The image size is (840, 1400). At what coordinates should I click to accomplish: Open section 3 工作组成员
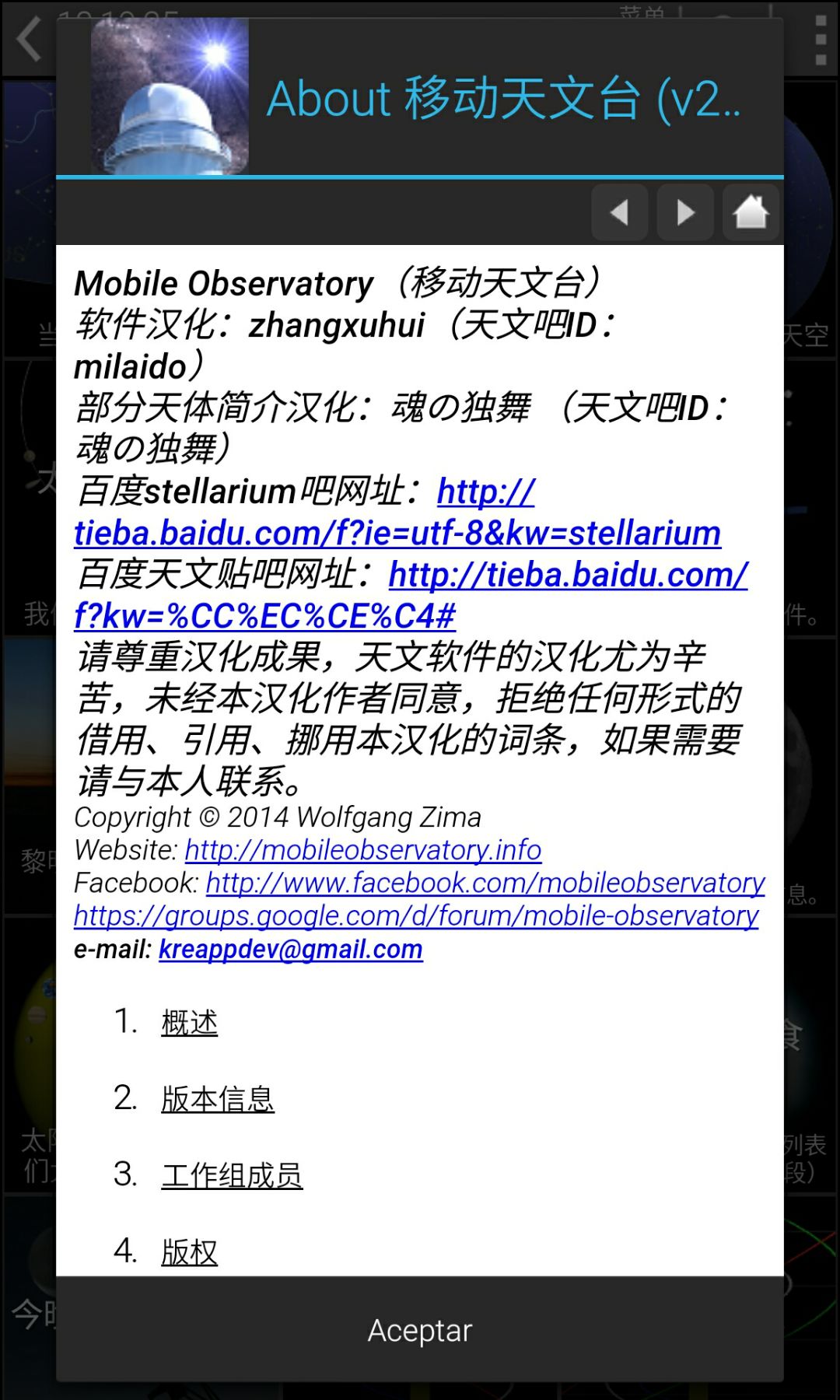[x=232, y=1175]
